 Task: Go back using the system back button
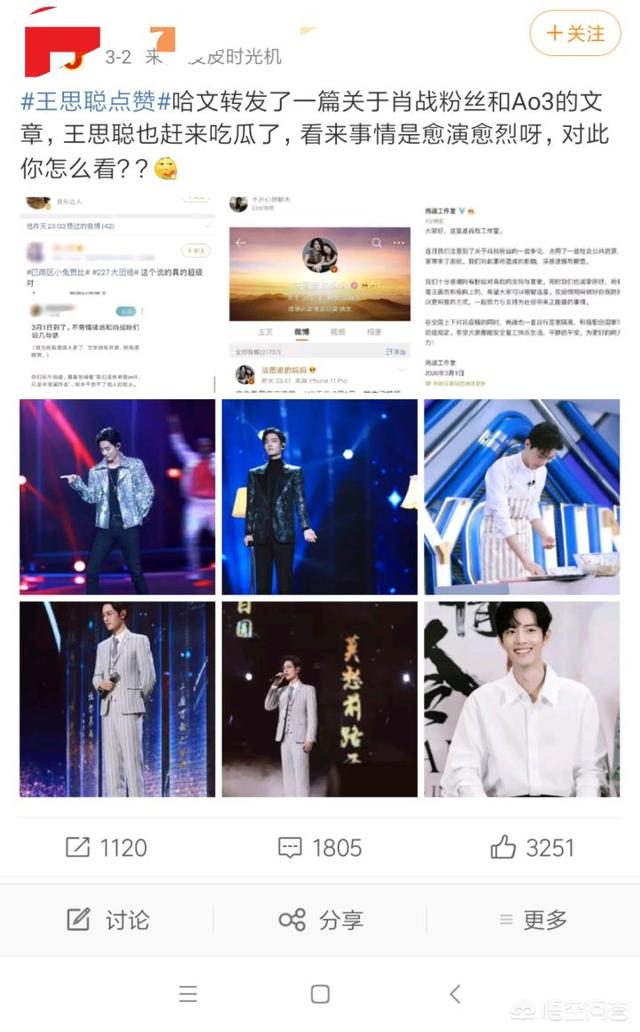(455, 993)
